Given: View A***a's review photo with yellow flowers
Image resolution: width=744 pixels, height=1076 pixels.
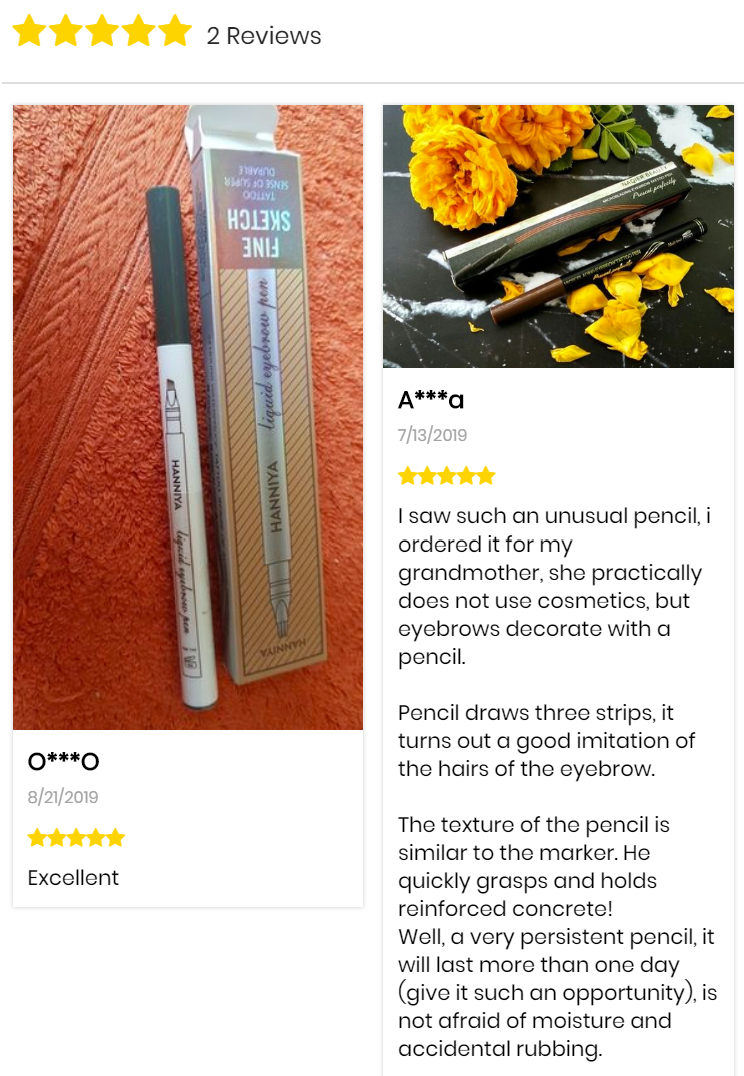Looking at the screenshot, I should (x=558, y=236).
